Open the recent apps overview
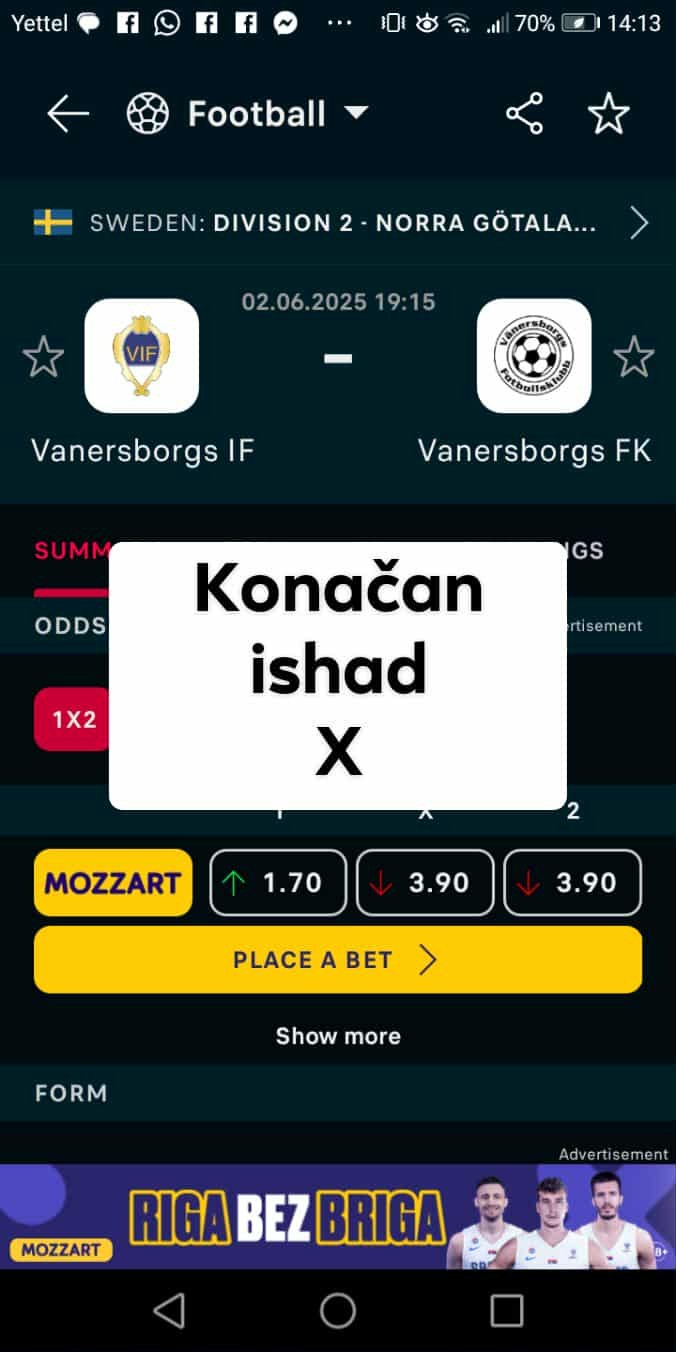Screen dimensions: 676x1352 [506, 1310]
